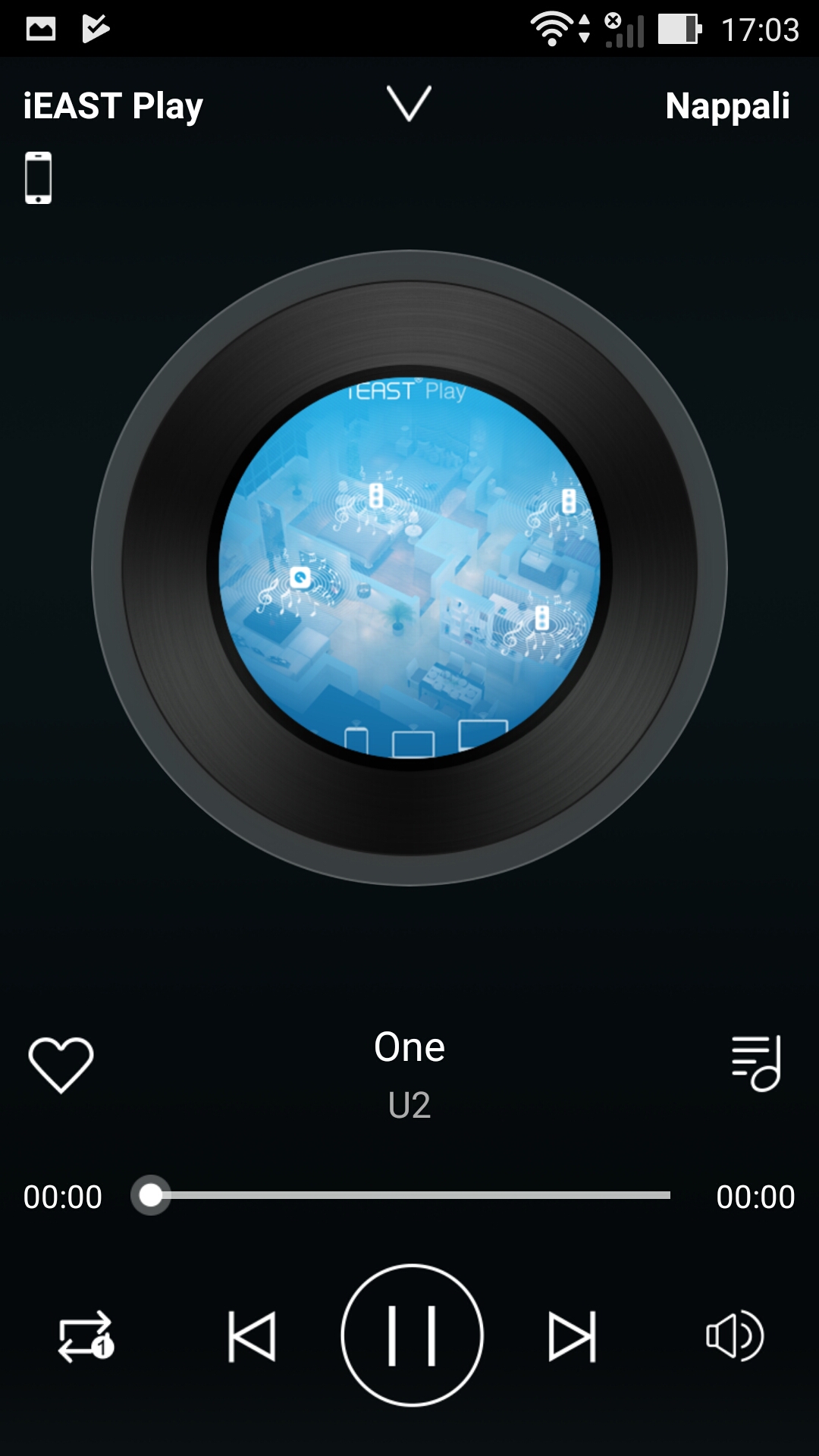This screenshot has width=819, height=1456.
Task: Skip to the previous track
Action: pos(252,1336)
